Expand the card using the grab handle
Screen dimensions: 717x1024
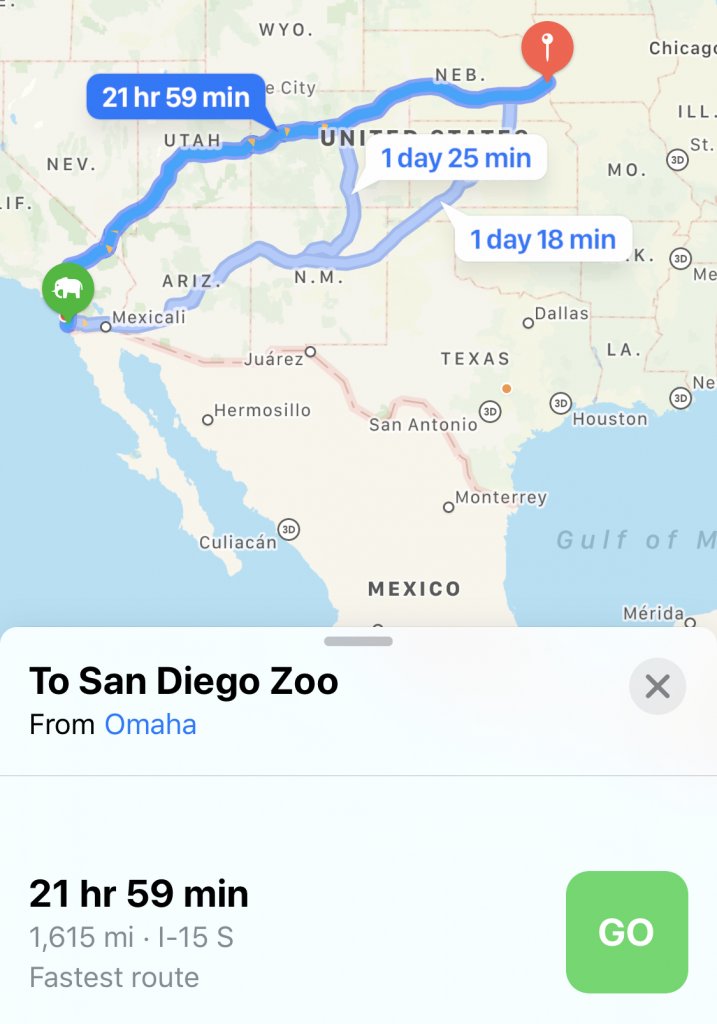[358, 641]
